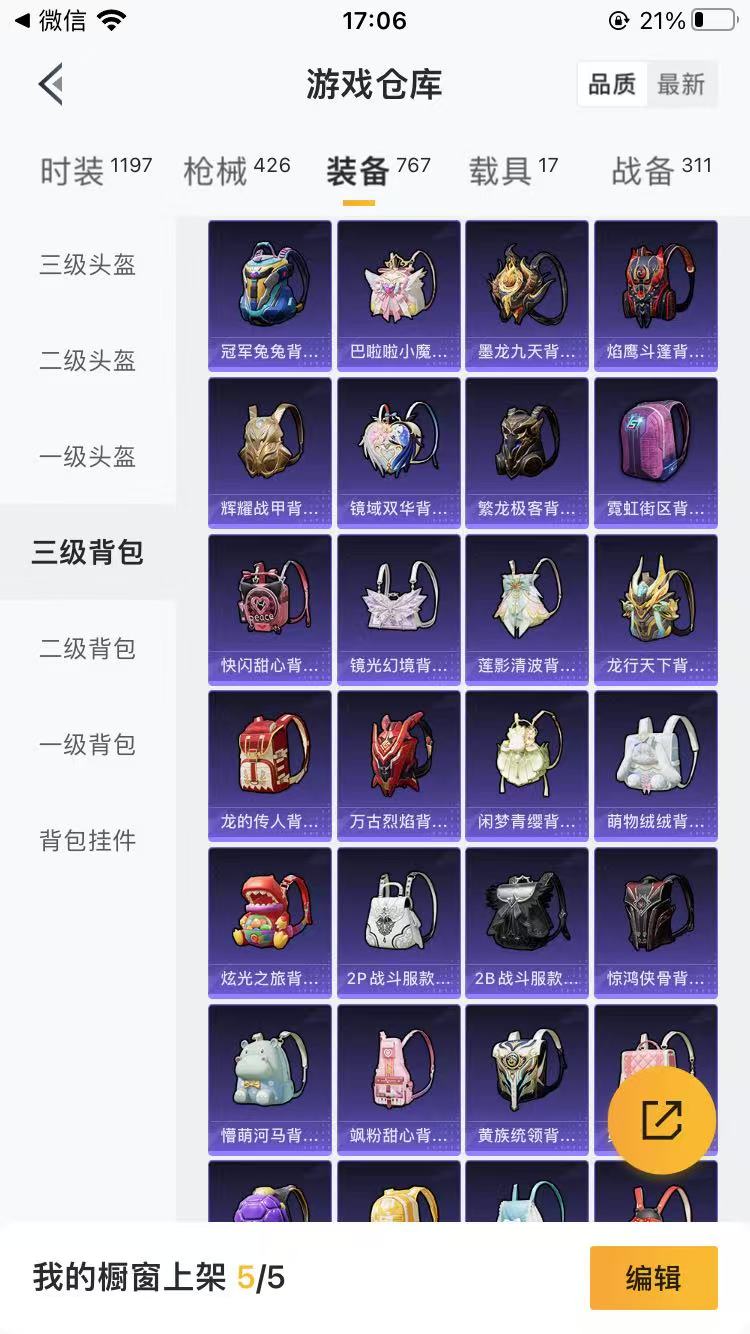
Task: Go back using the top-left arrow
Action: [51, 84]
